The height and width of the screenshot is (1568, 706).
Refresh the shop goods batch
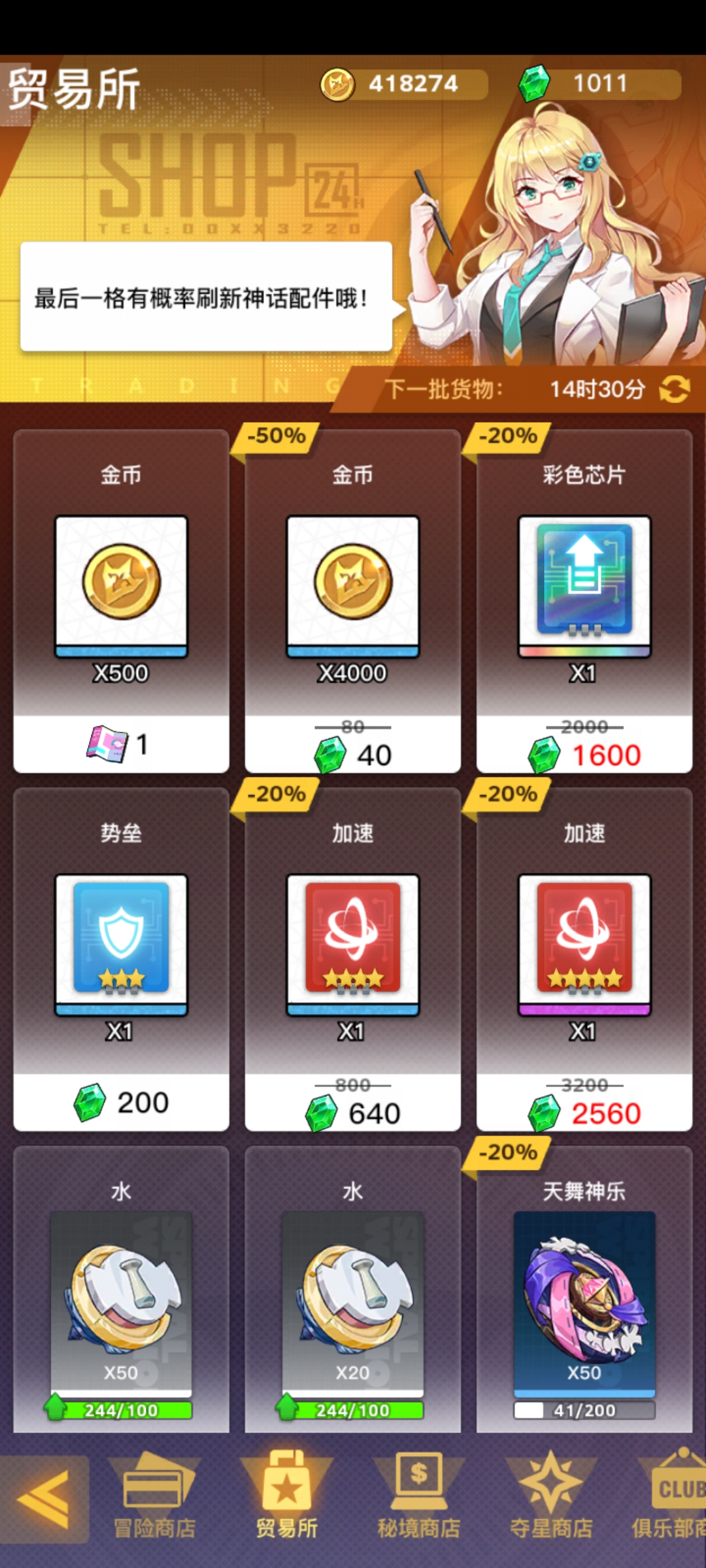674,389
